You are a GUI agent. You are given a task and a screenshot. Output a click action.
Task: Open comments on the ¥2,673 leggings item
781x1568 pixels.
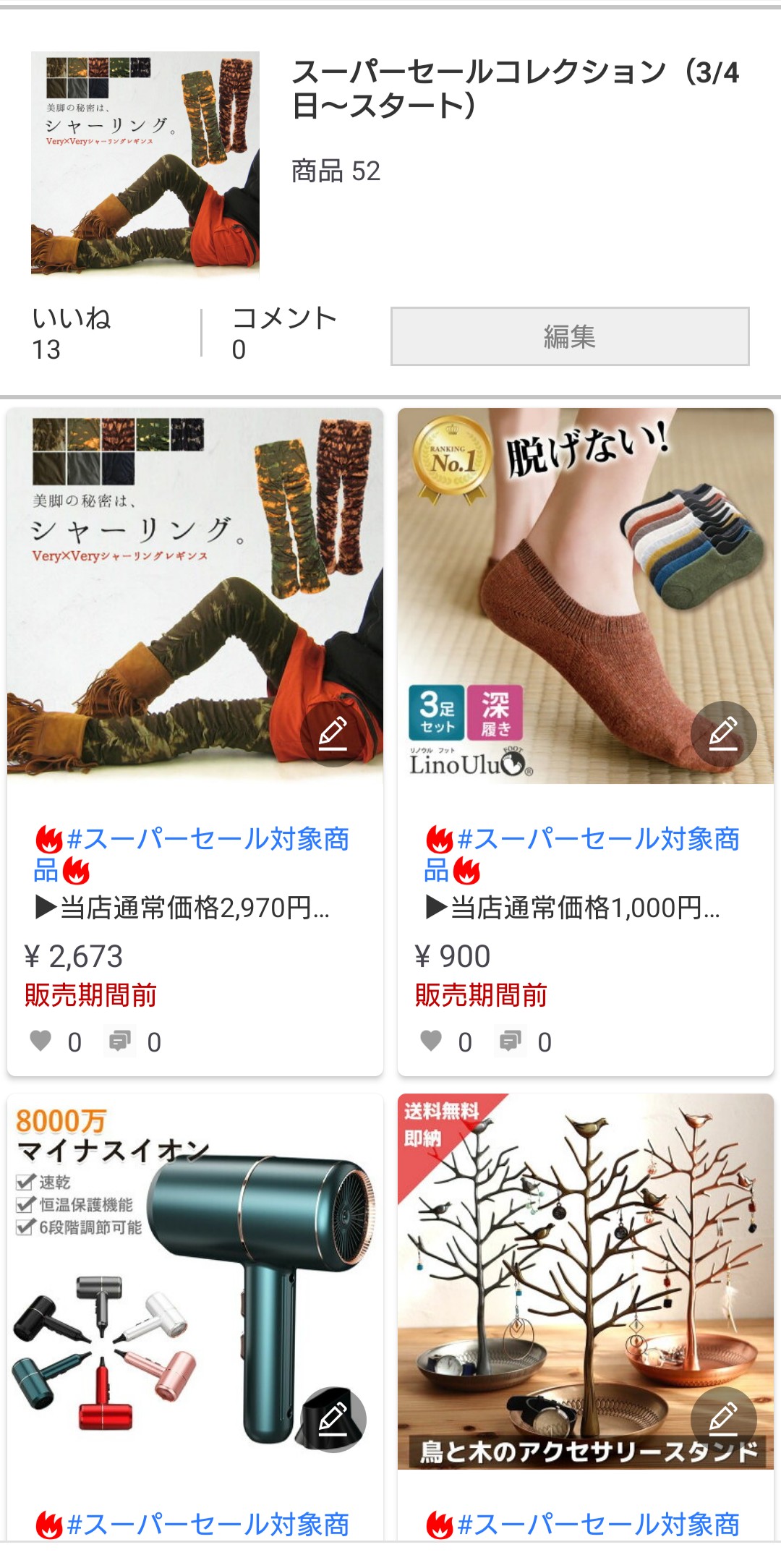(x=119, y=1041)
